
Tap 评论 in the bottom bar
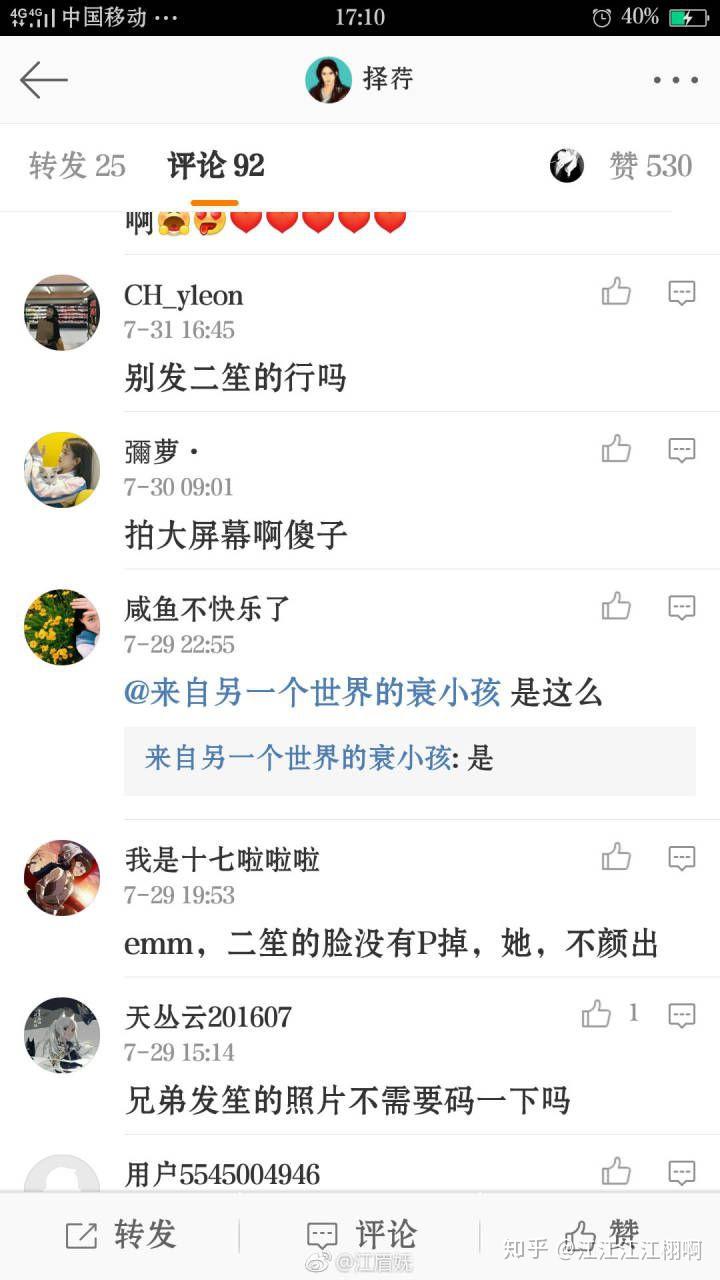click(360, 1235)
